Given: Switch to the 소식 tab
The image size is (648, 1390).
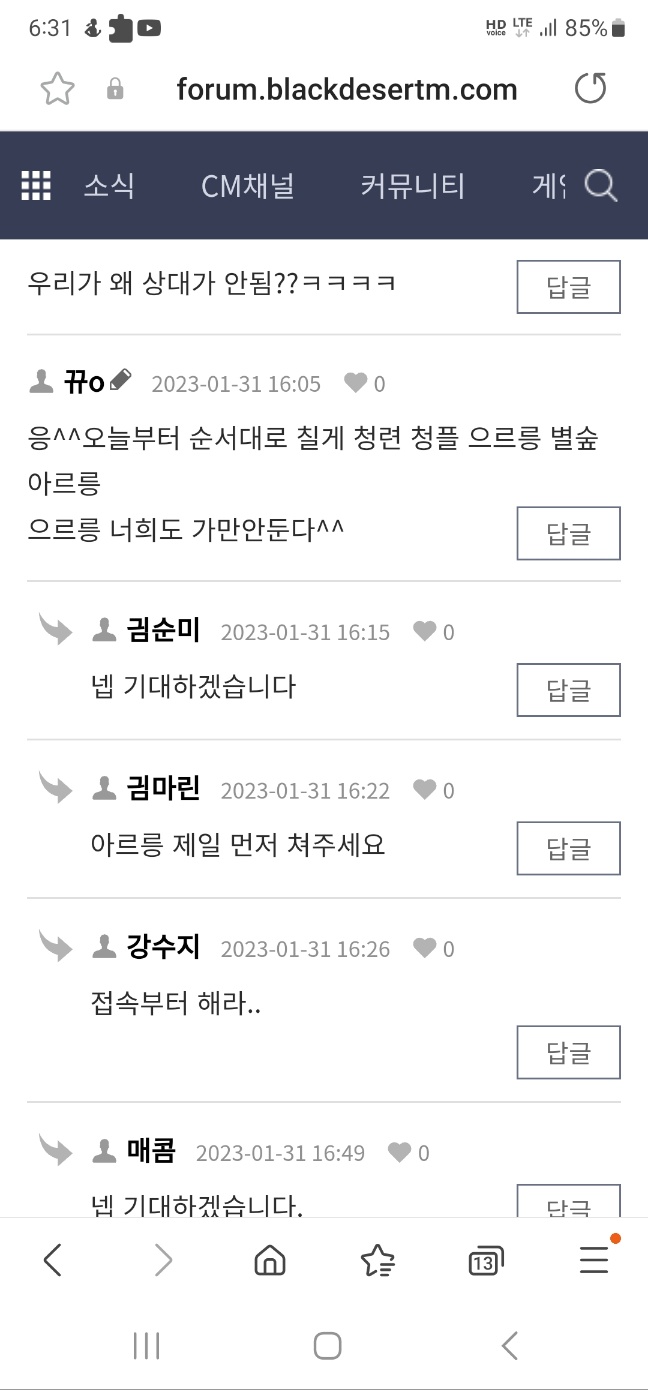Looking at the screenshot, I should (109, 185).
